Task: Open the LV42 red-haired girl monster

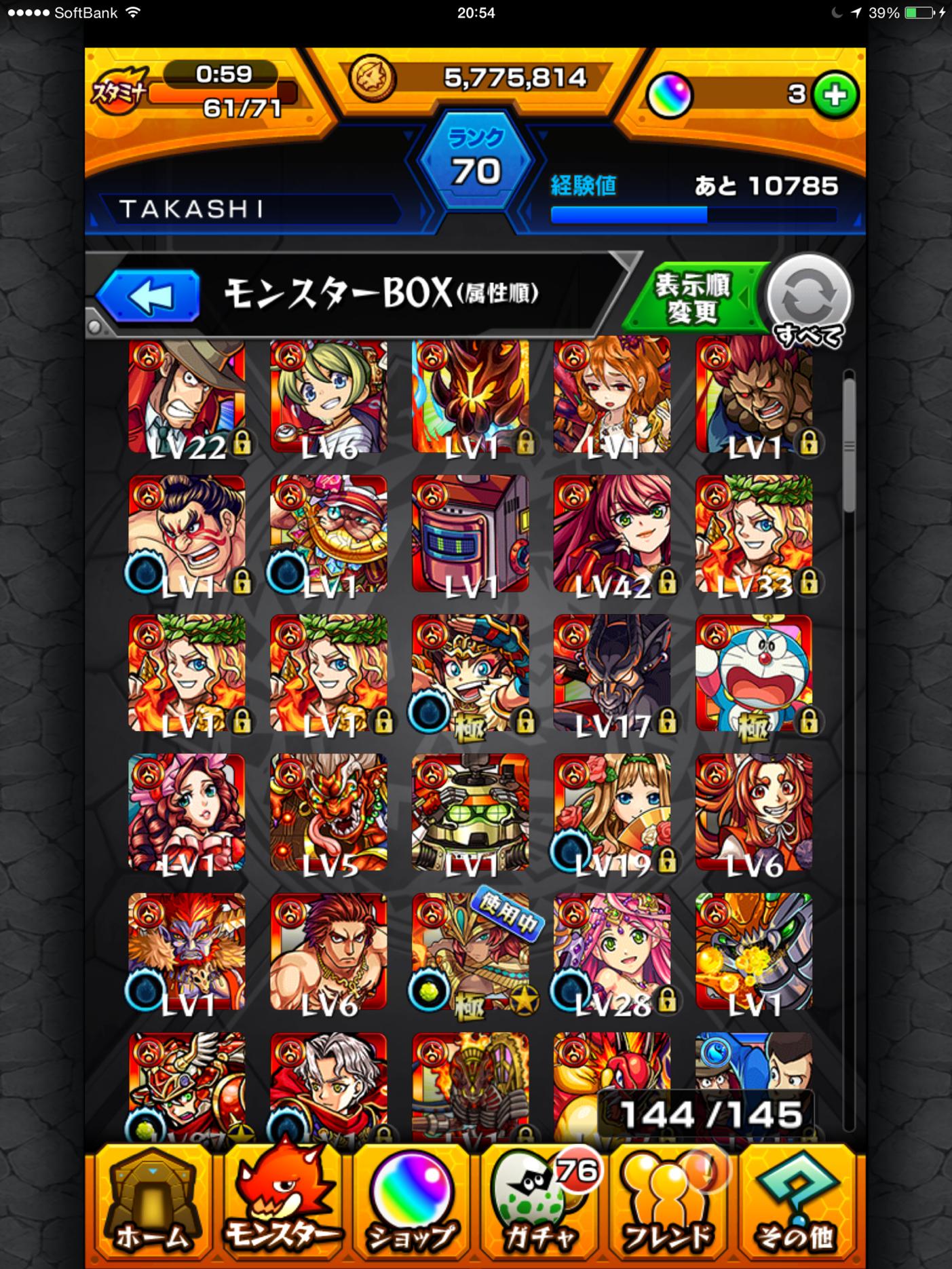Action: [x=611, y=534]
